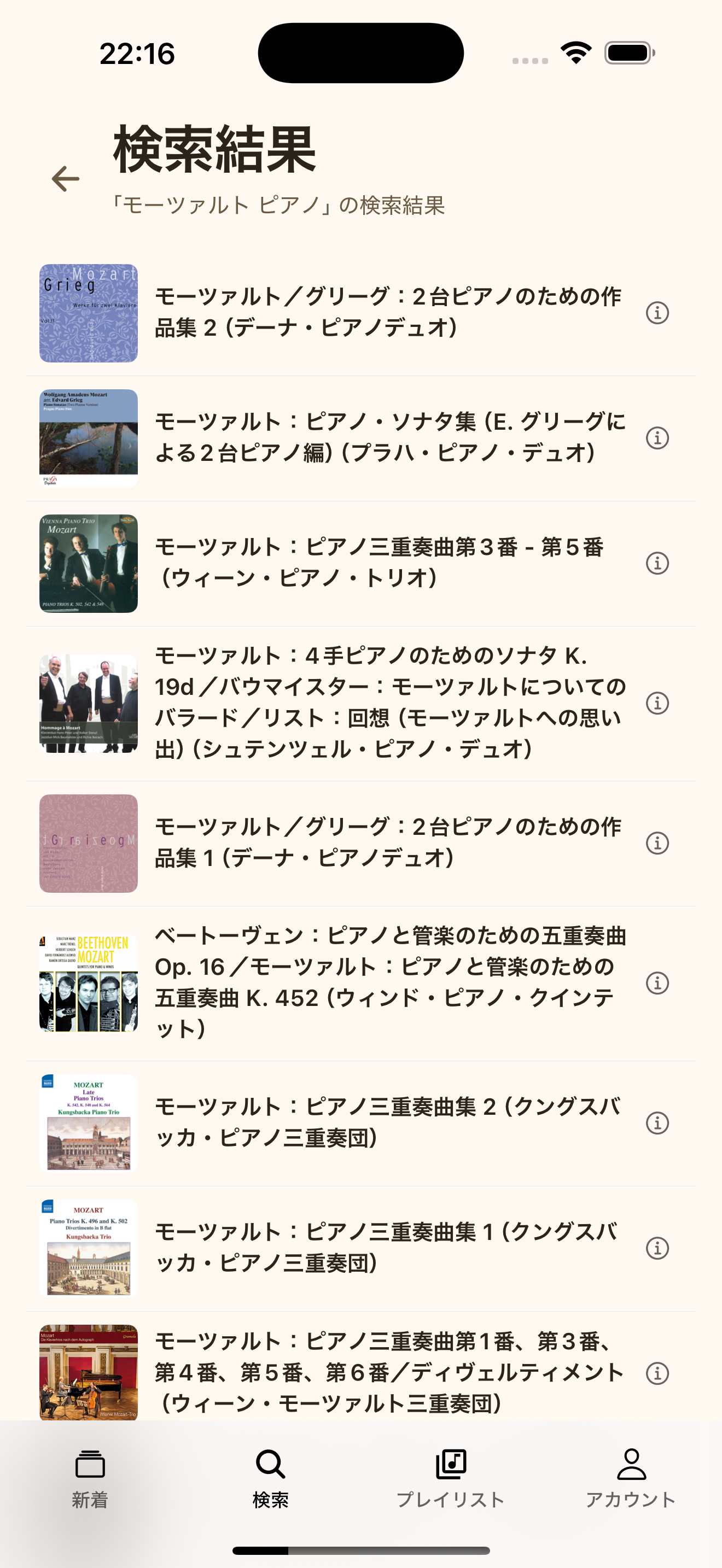Open info for Mozart/Grieg 2台ピアノ作品集 2
The image size is (722, 1568).
click(657, 312)
